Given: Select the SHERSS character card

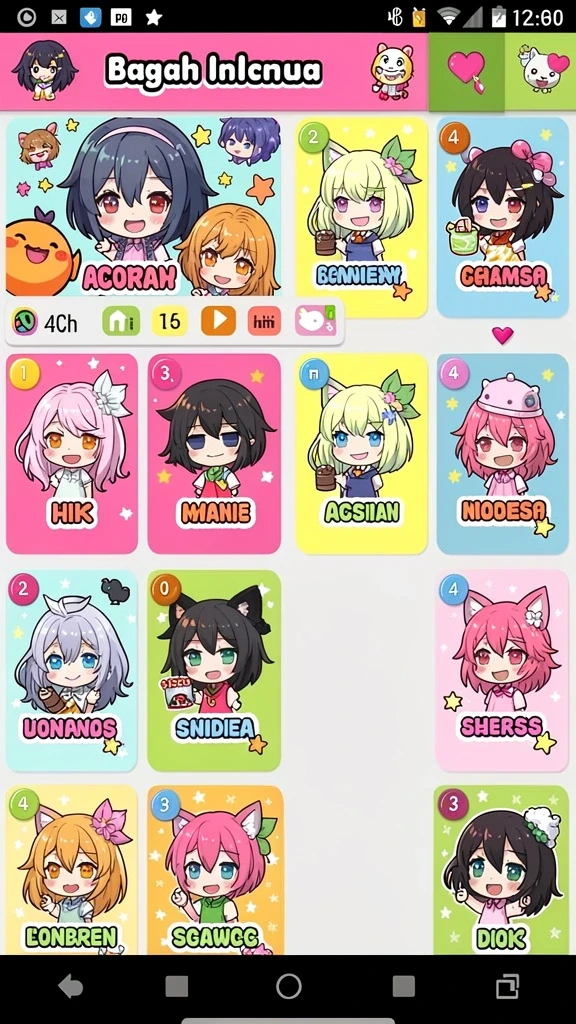Looking at the screenshot, I should pyautogui.click(x=502, y=671).
